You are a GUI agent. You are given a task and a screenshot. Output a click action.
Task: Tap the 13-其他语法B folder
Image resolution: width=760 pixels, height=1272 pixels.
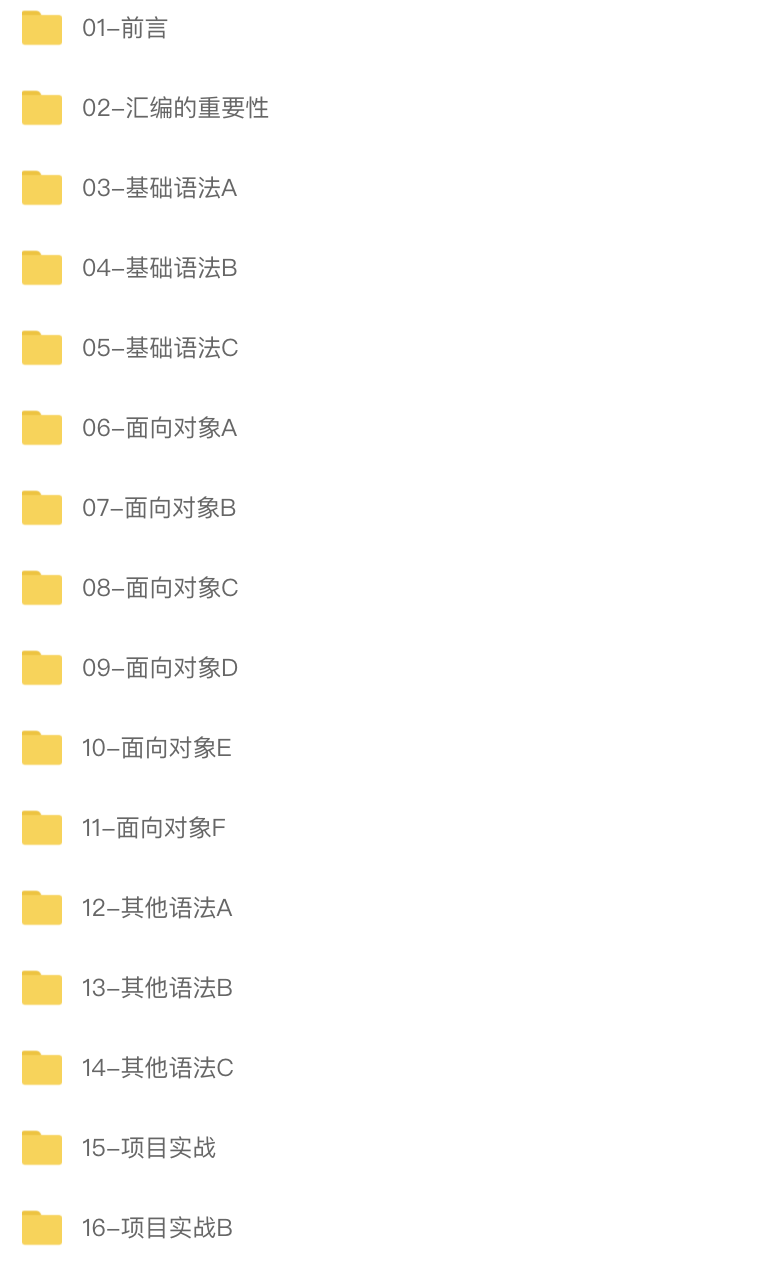pos(157,988)
